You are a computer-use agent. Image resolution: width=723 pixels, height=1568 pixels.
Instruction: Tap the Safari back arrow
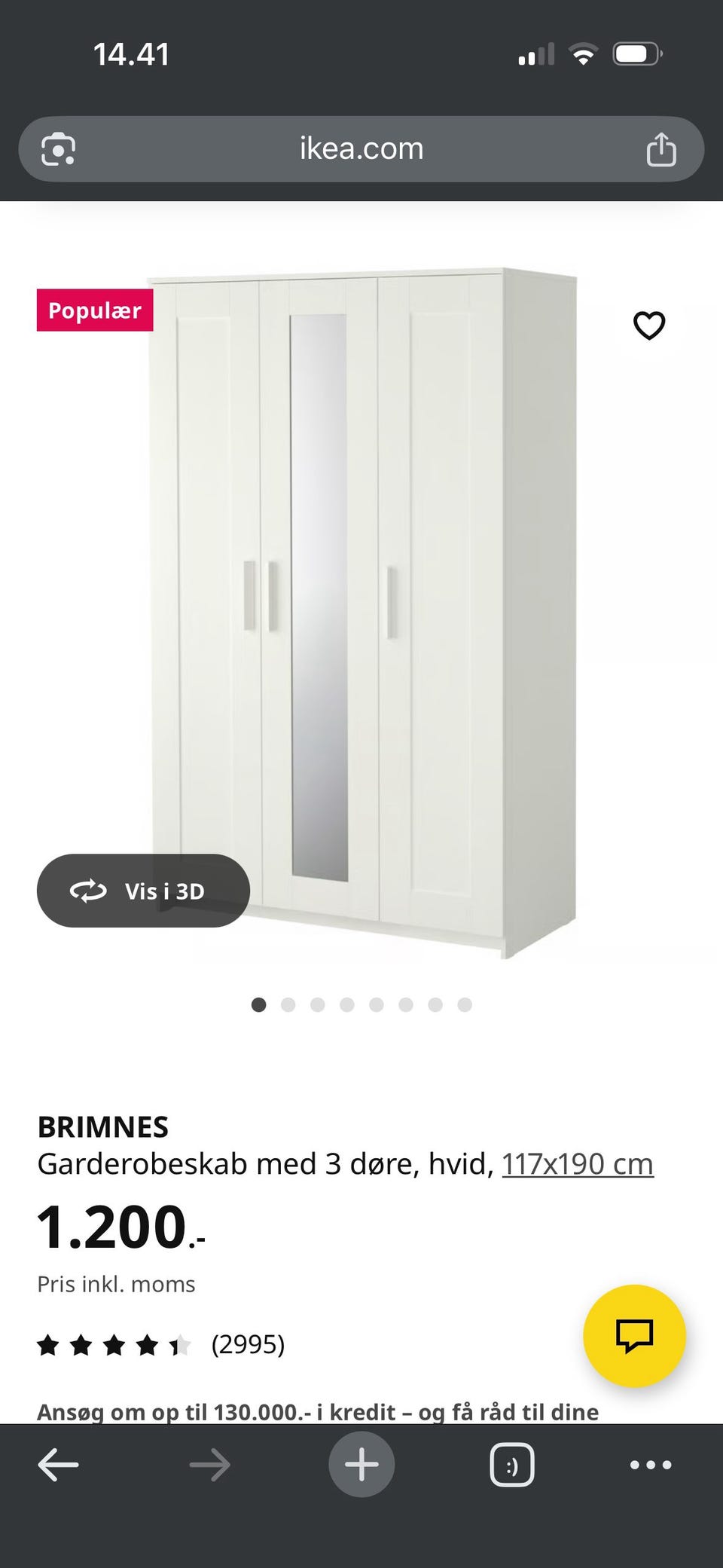[x=58, y=1464]
